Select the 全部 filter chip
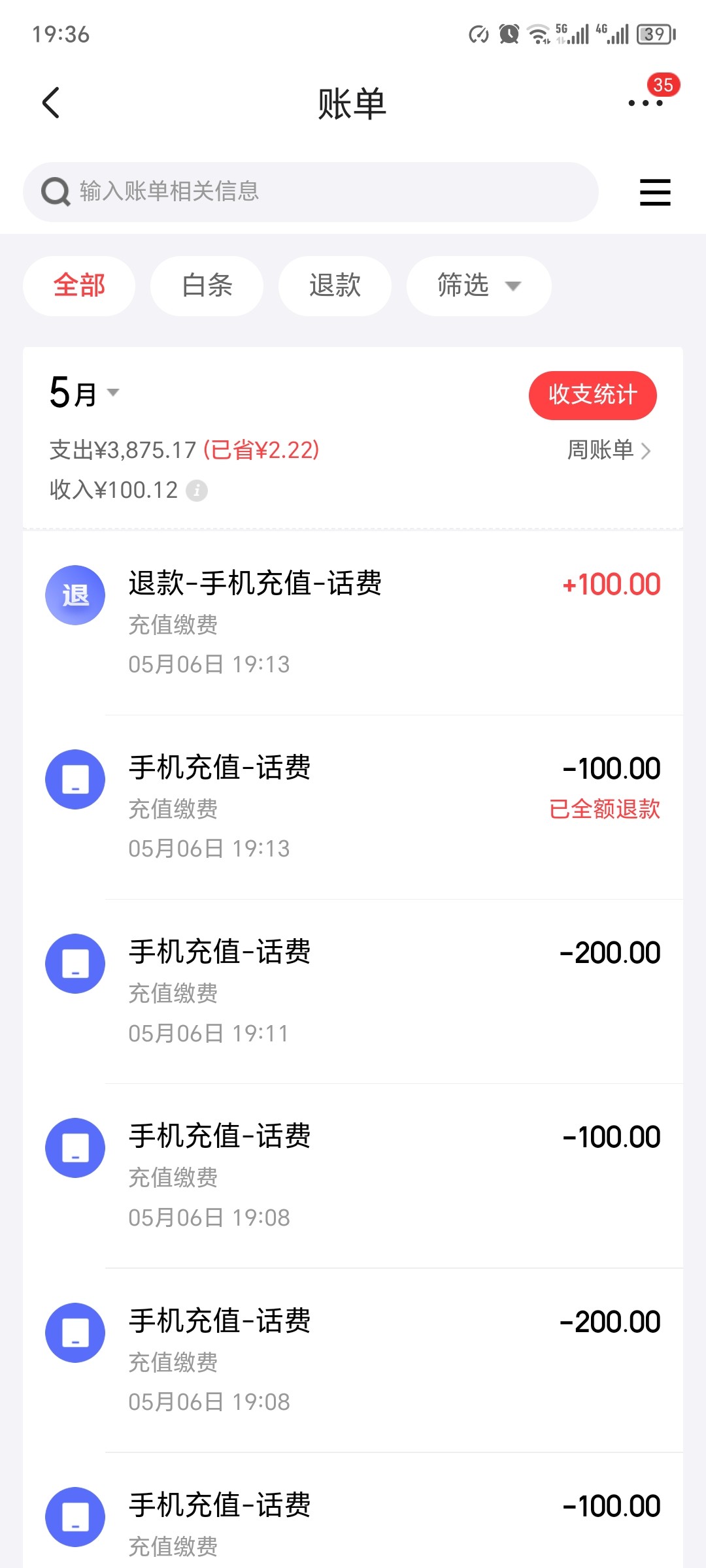 tap(79, 286)
